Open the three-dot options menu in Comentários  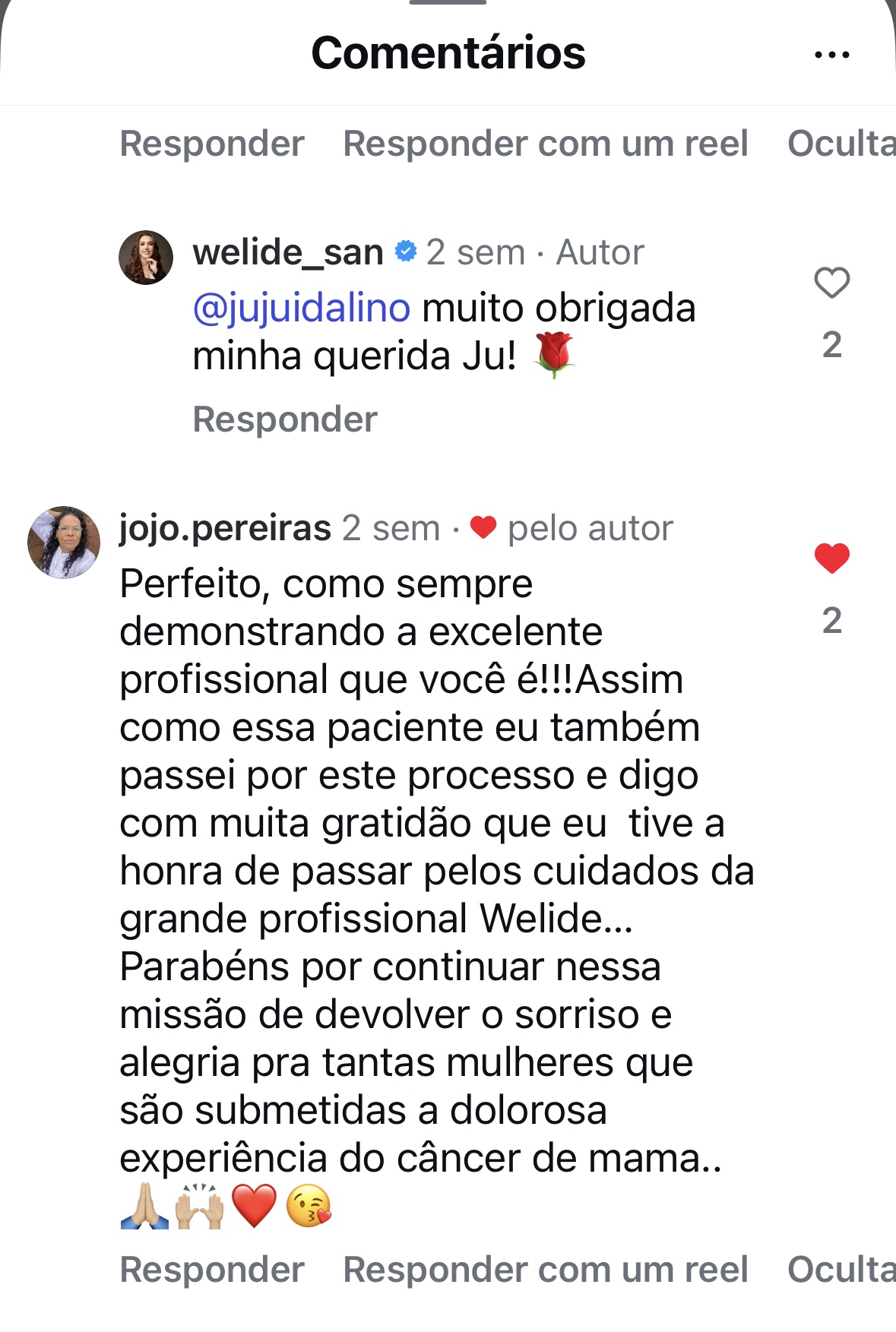point(831,55)
